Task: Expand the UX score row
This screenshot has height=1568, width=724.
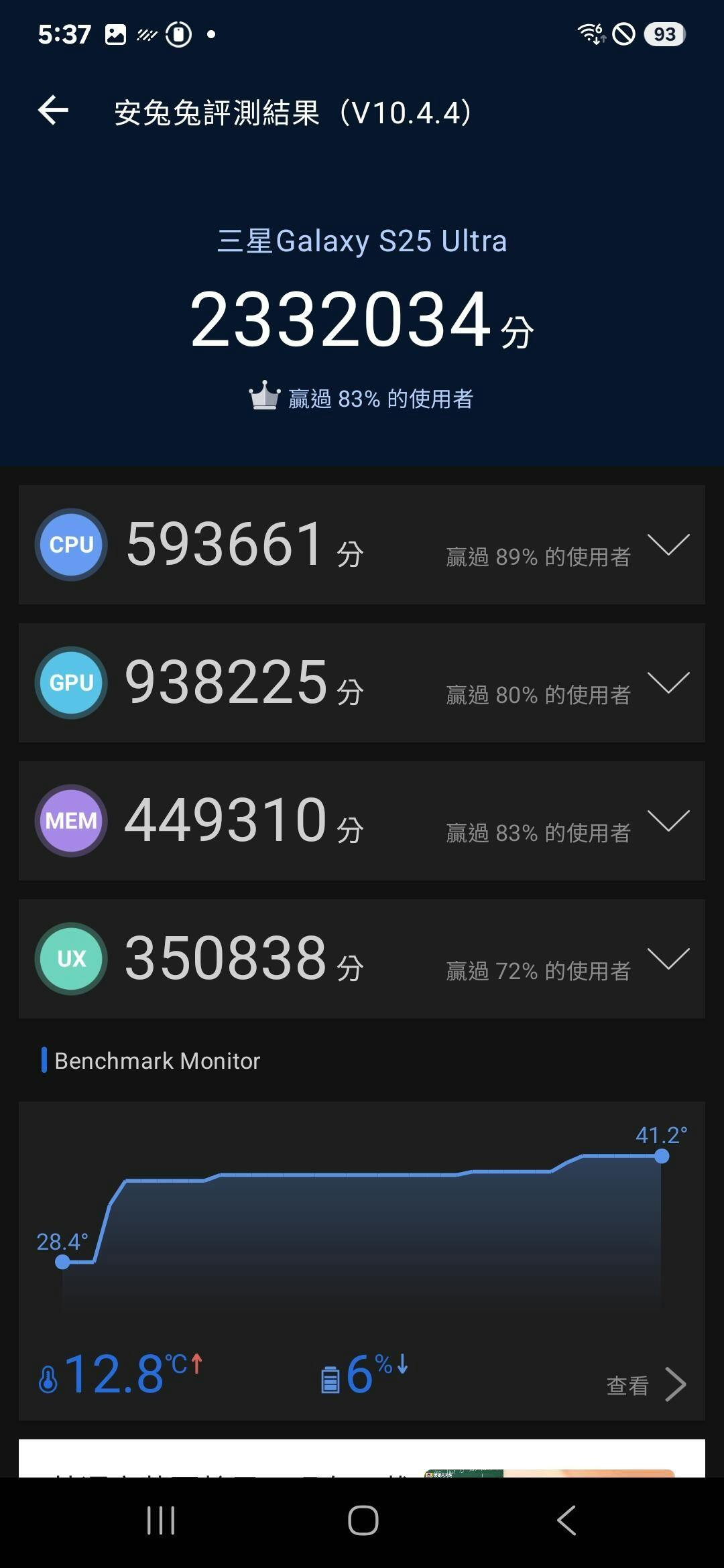Action: point(668,959)
